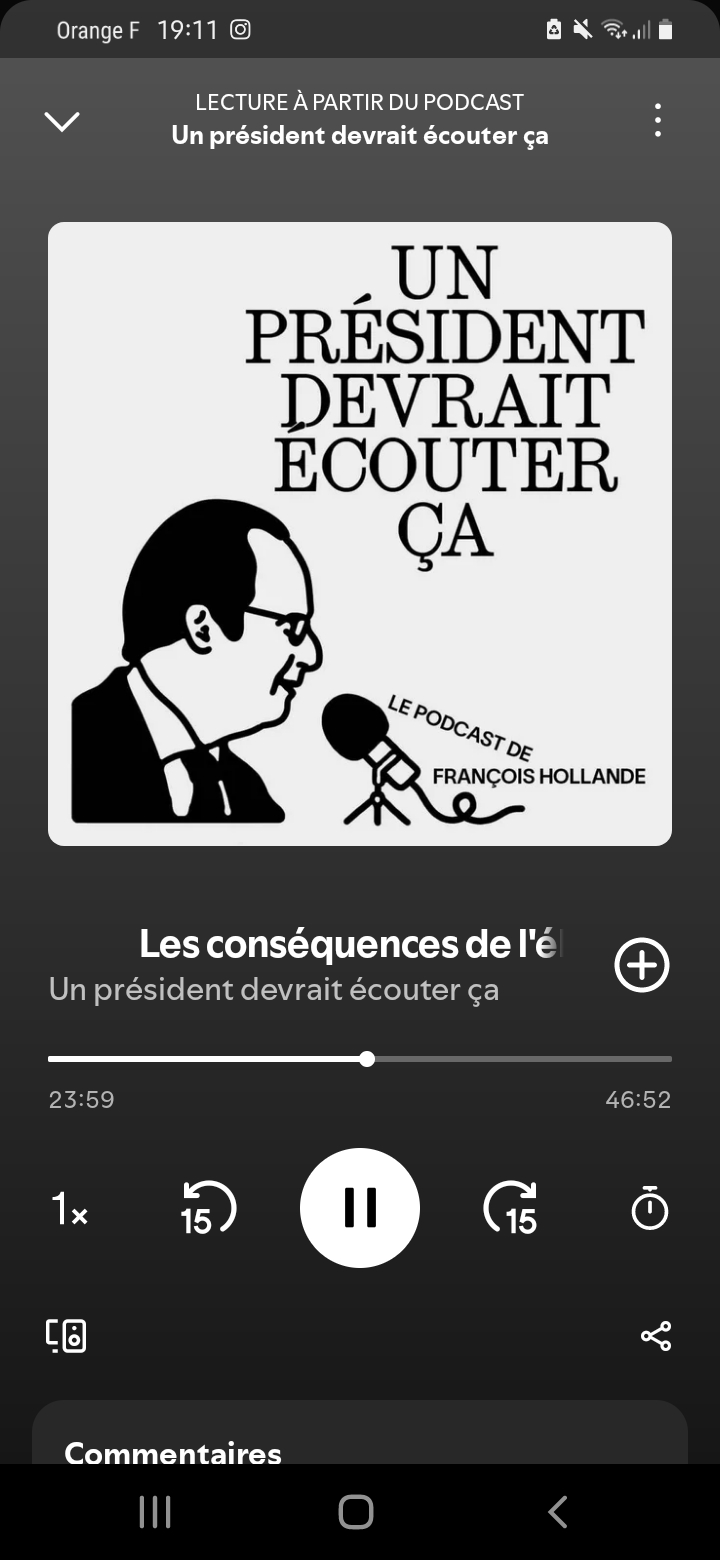Share this episode
The width and height of the screenshot is (720, 1560).
tap(655, 1336)
